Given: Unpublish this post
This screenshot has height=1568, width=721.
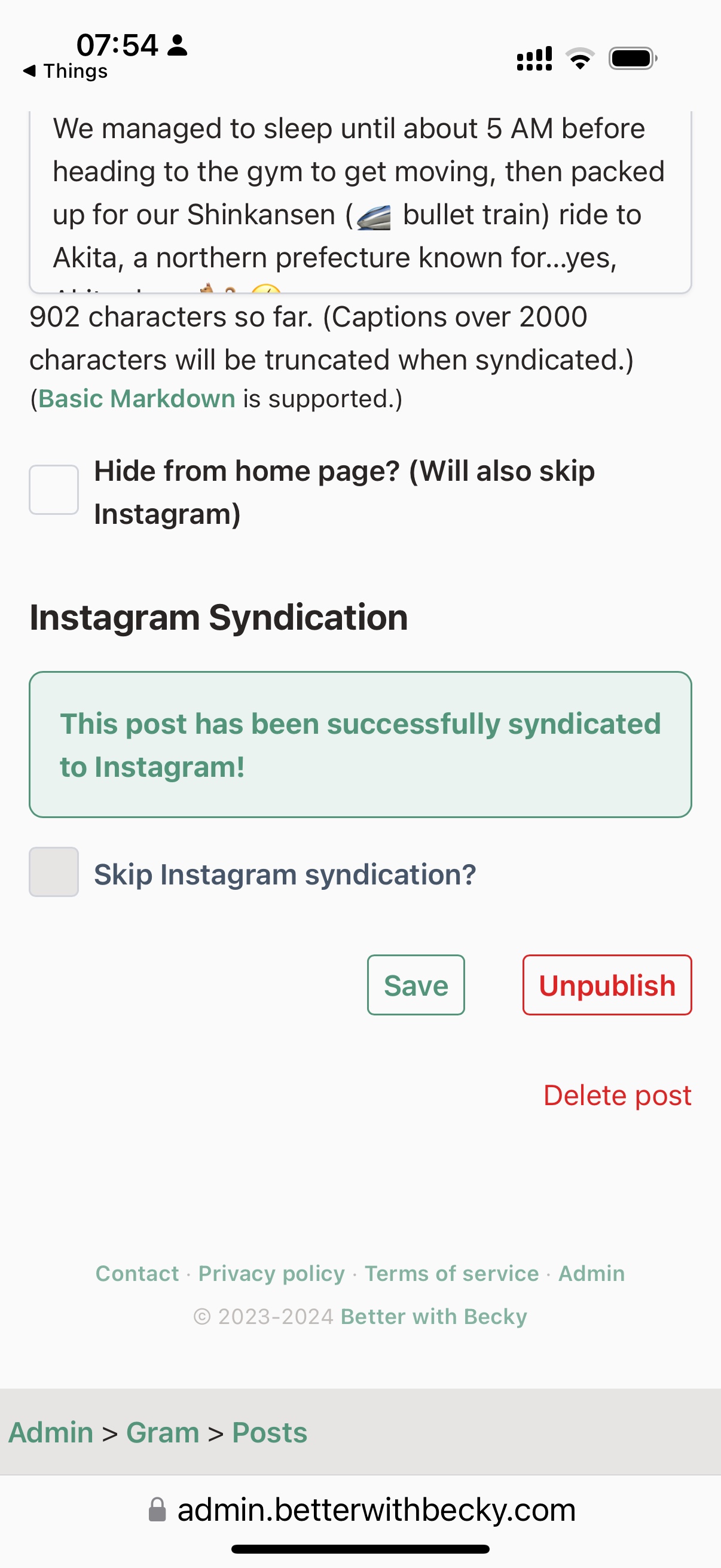Looking at the screenshot, I should (607, 985).
